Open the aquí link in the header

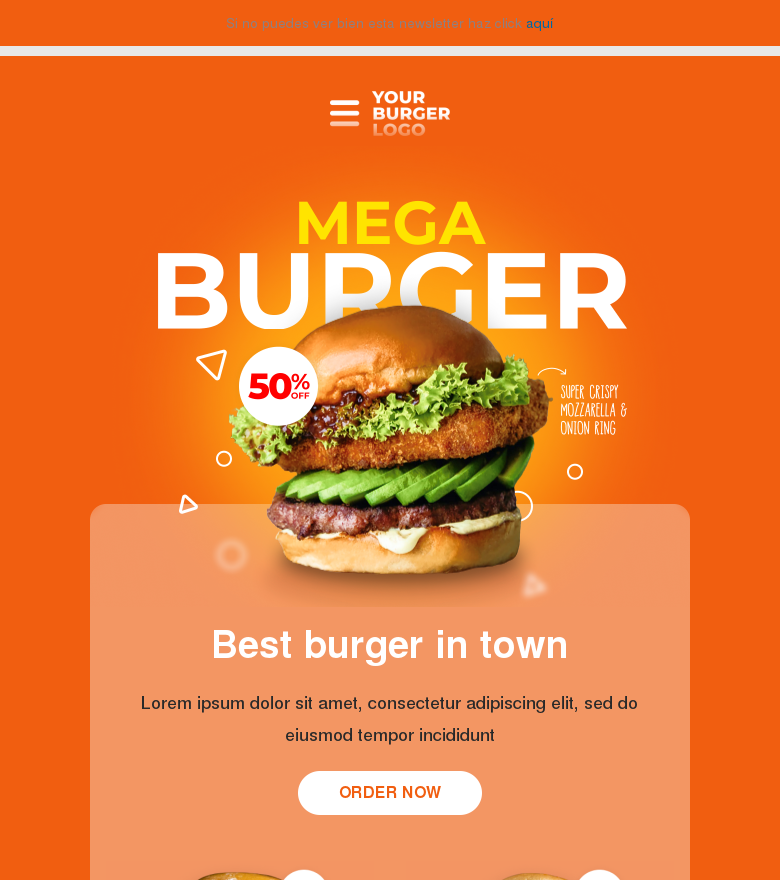(x=540, y=23)
